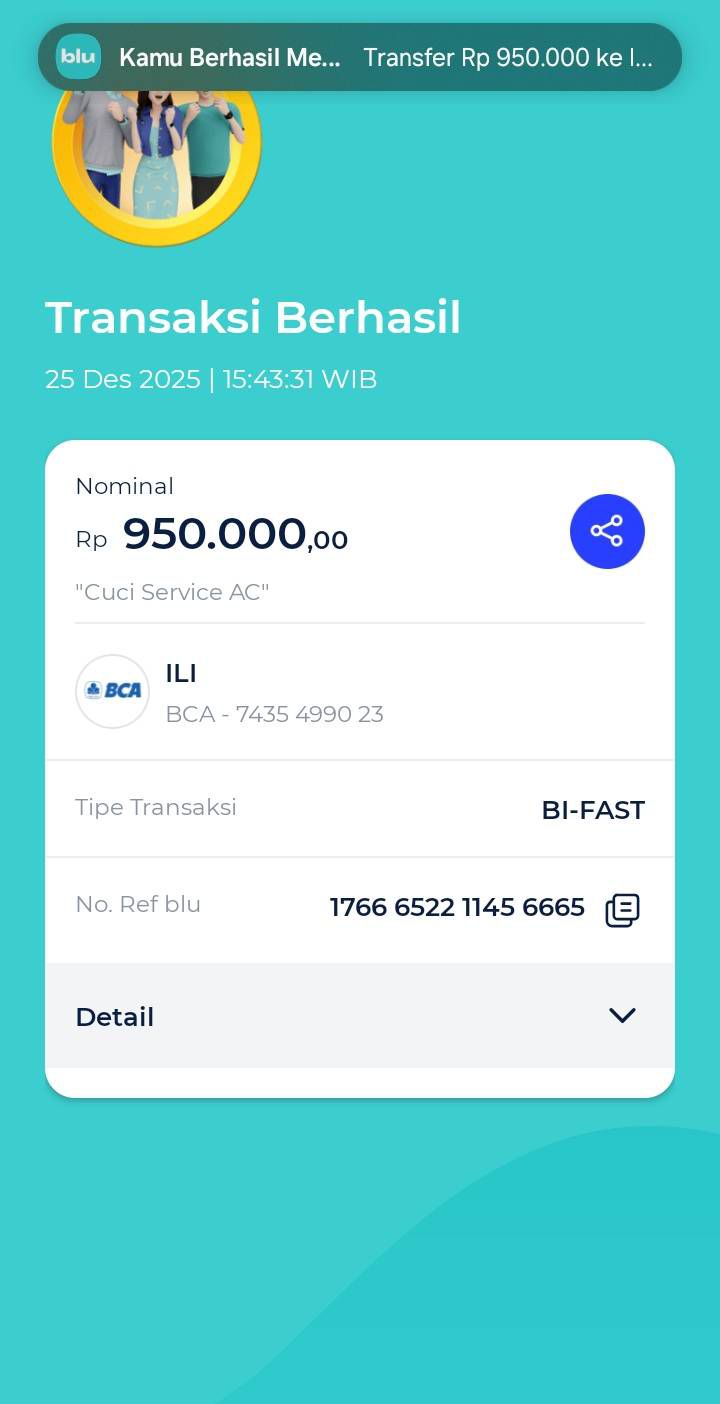Screen dimensions: 720x1404
Task: Expand the Detail section
Action: [622, 1016]
